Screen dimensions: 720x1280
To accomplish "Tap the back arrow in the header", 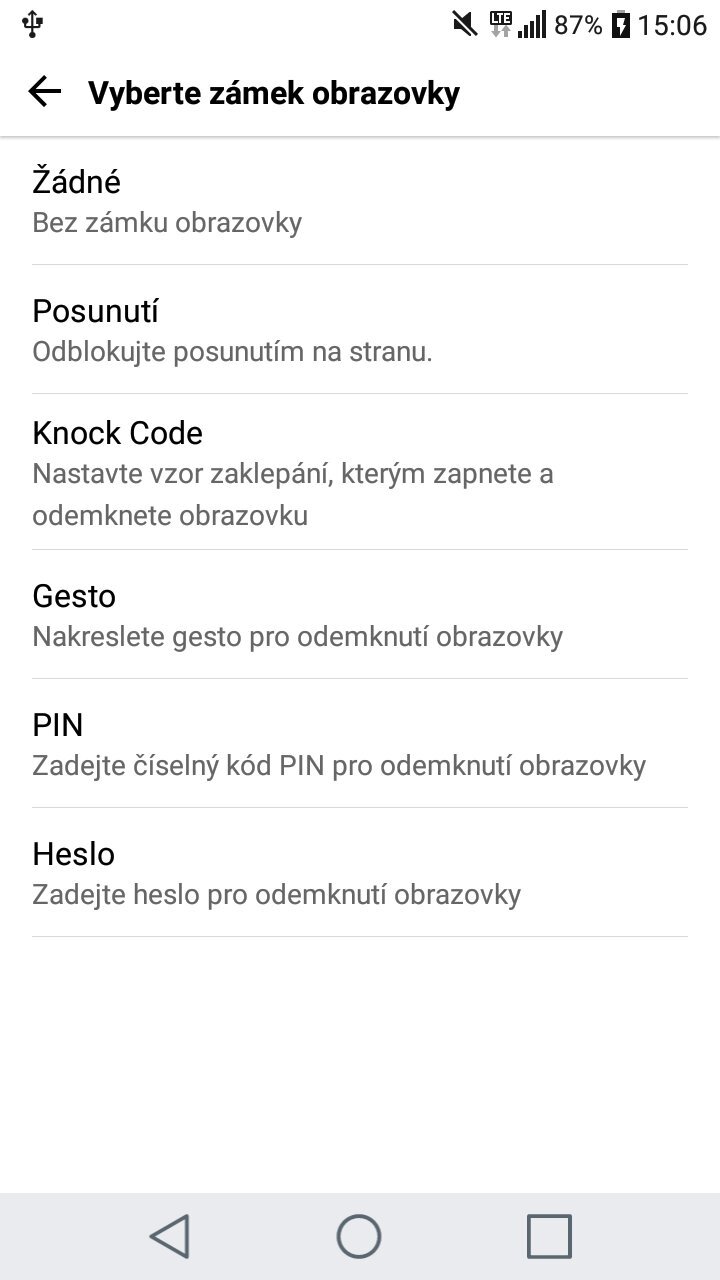I will click(x=43, y=93).
